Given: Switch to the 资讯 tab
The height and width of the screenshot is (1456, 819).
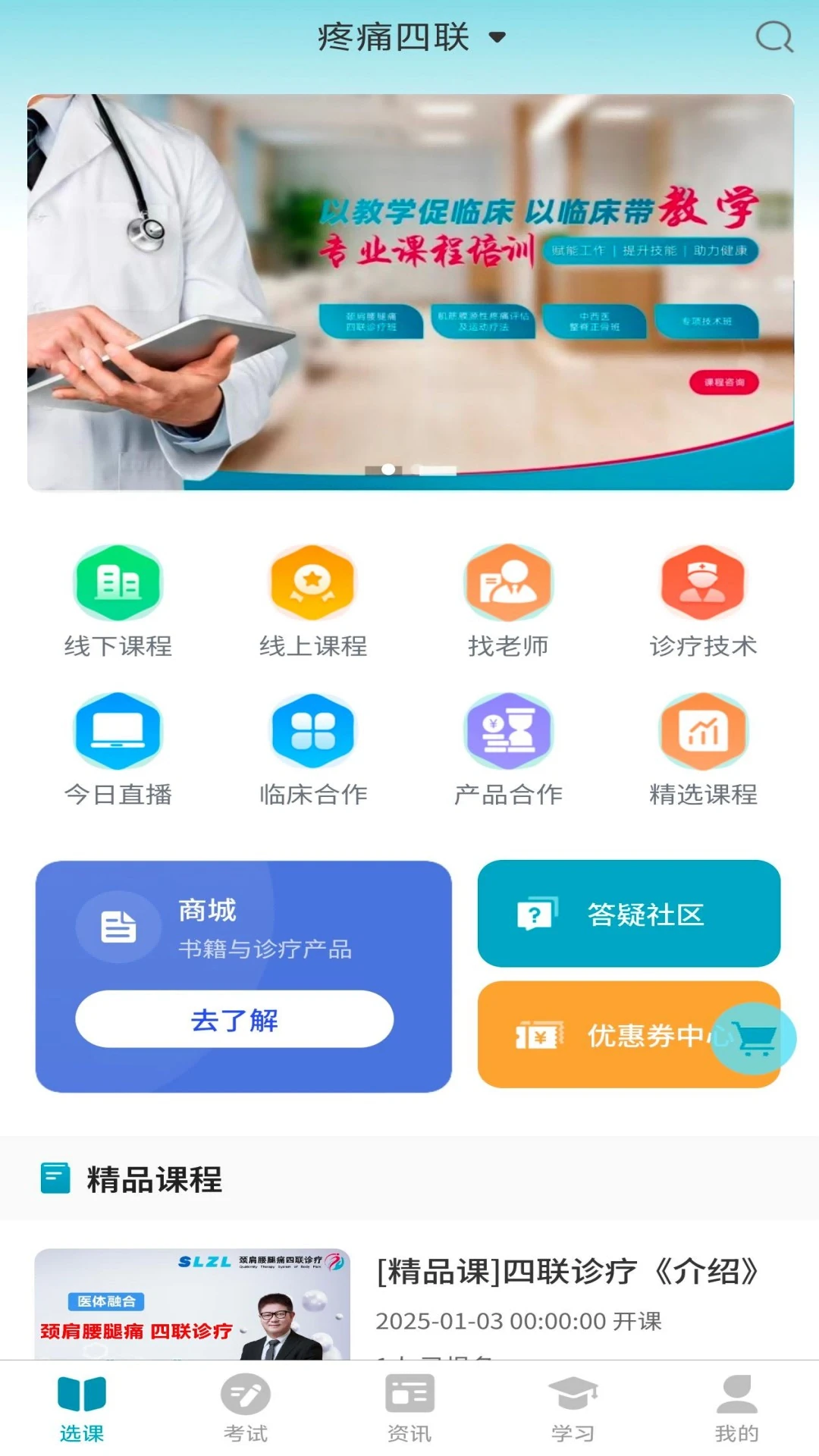Looking at the screenshot, I should pos(409,1408).
